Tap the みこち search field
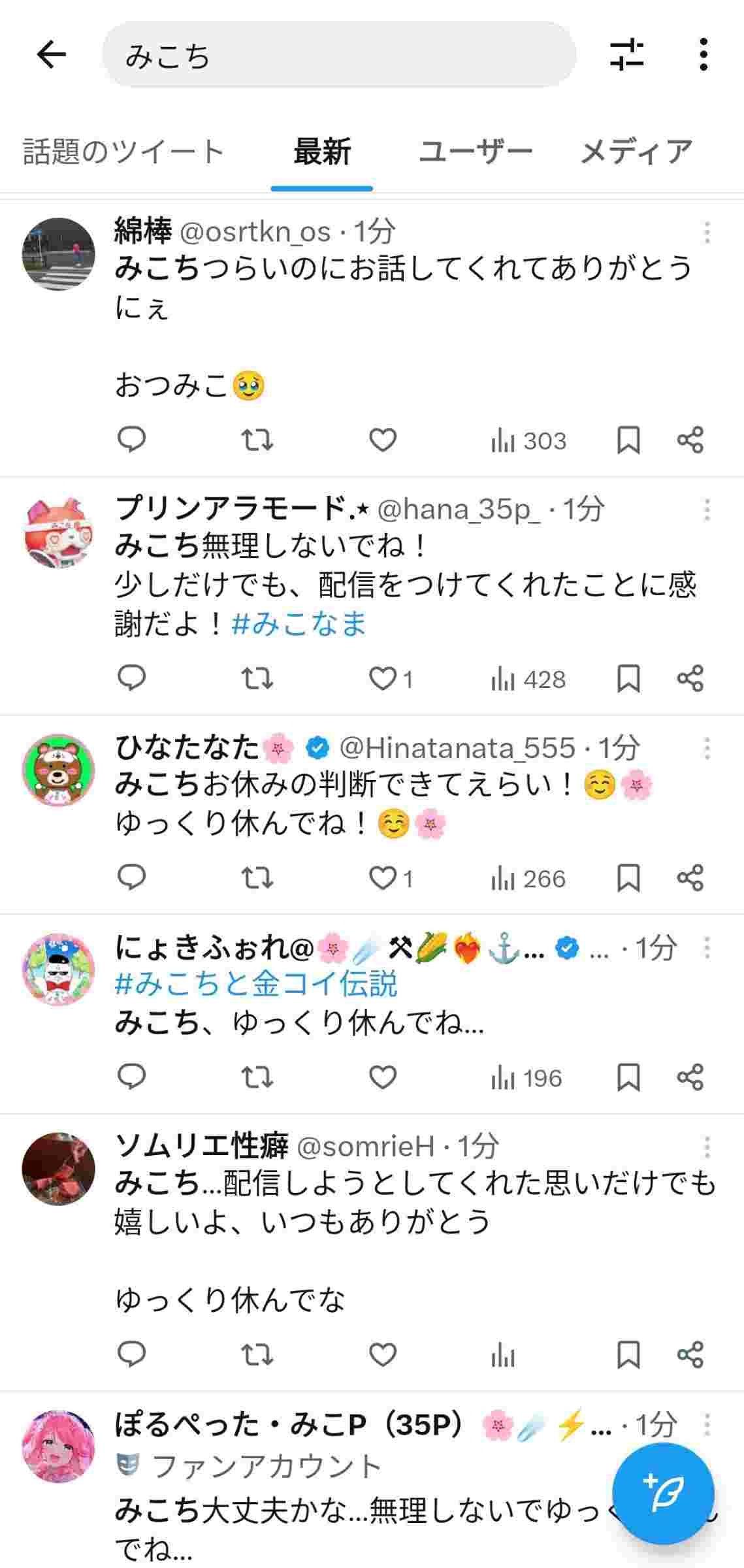Viewport: 744px width, 1568px height. pos(338,55)
